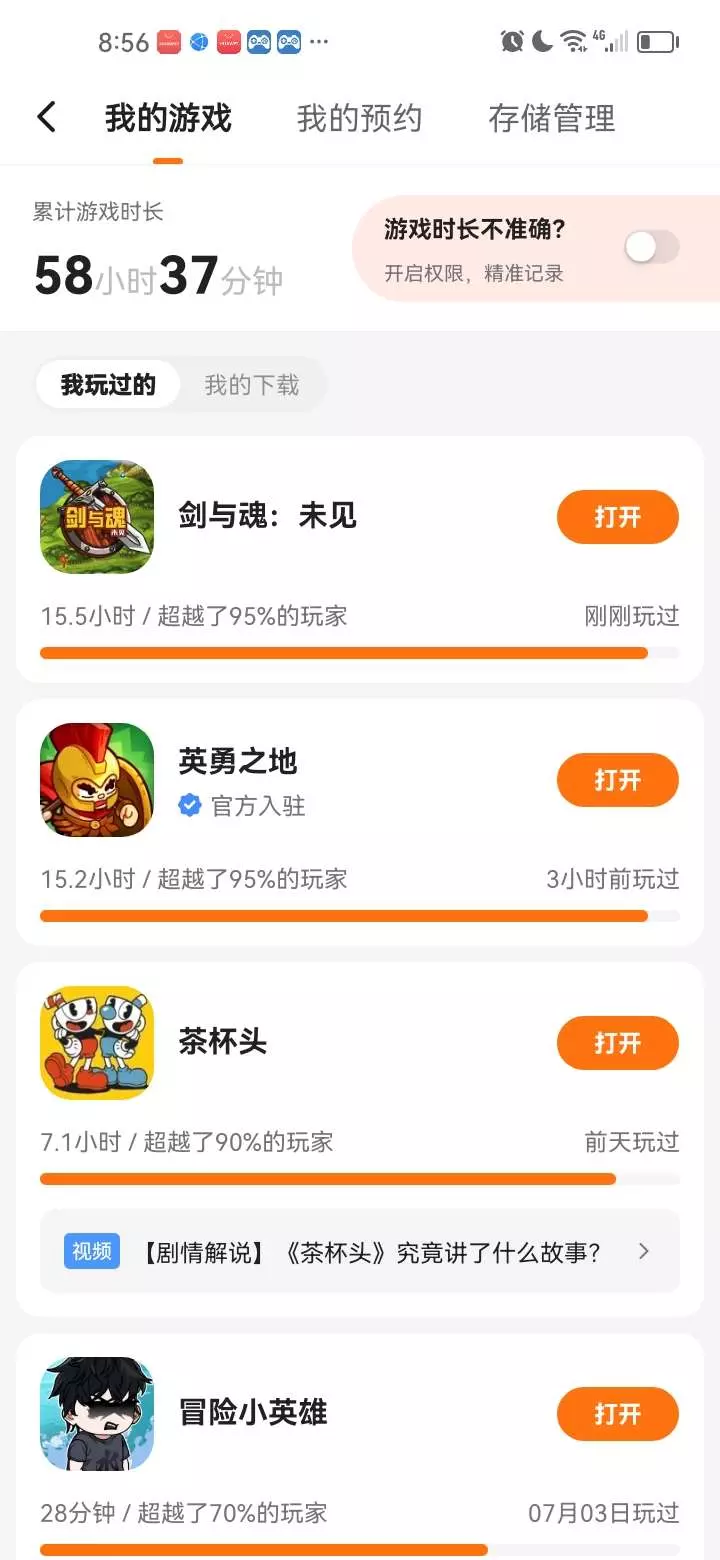This screenshot has height=1560, width=720.
Task: Start 冒险小英雄 using its 打开 button
Action: point(617,1414)
